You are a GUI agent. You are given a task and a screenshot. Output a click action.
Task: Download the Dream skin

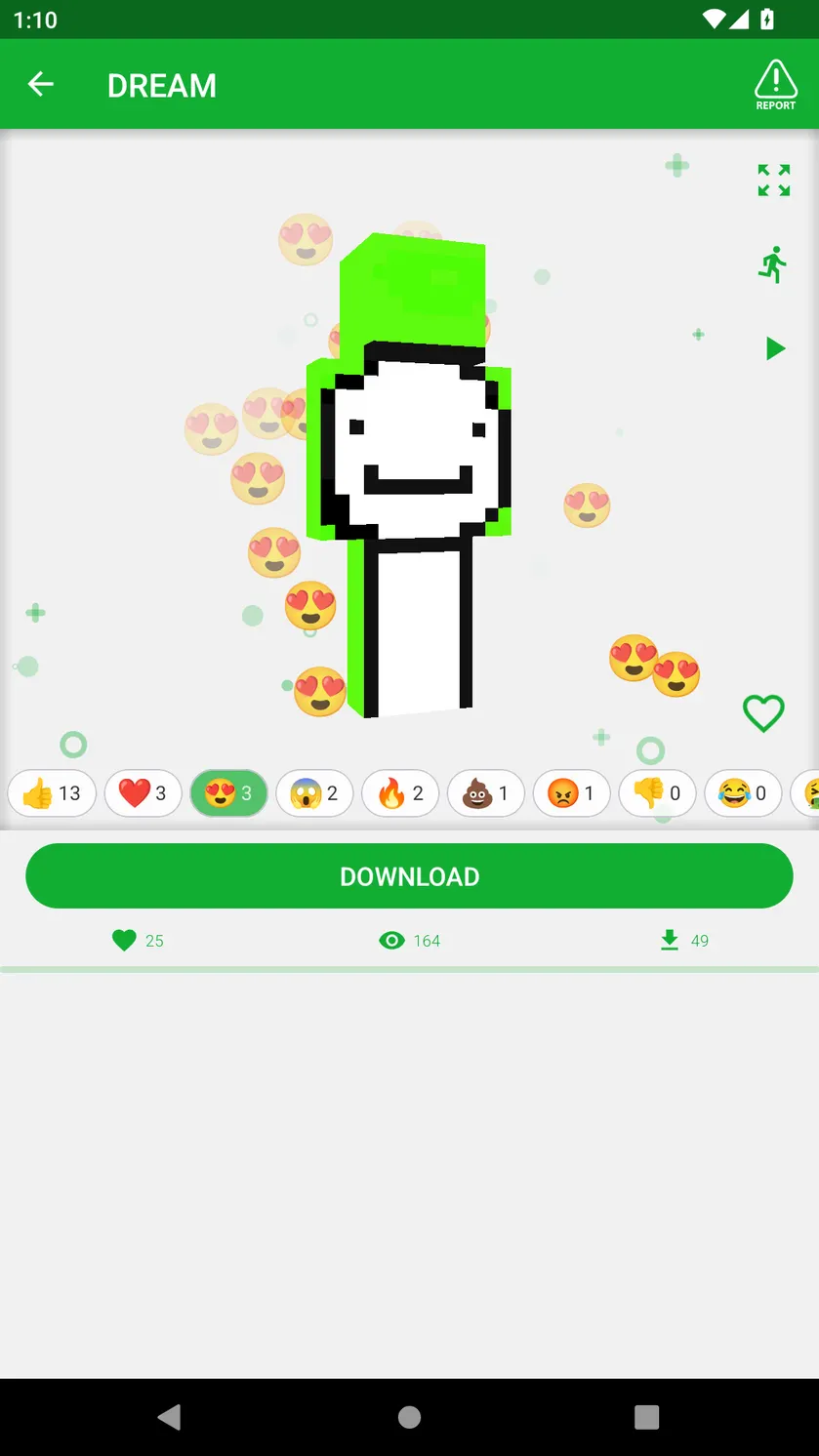(x=409, y=876)
